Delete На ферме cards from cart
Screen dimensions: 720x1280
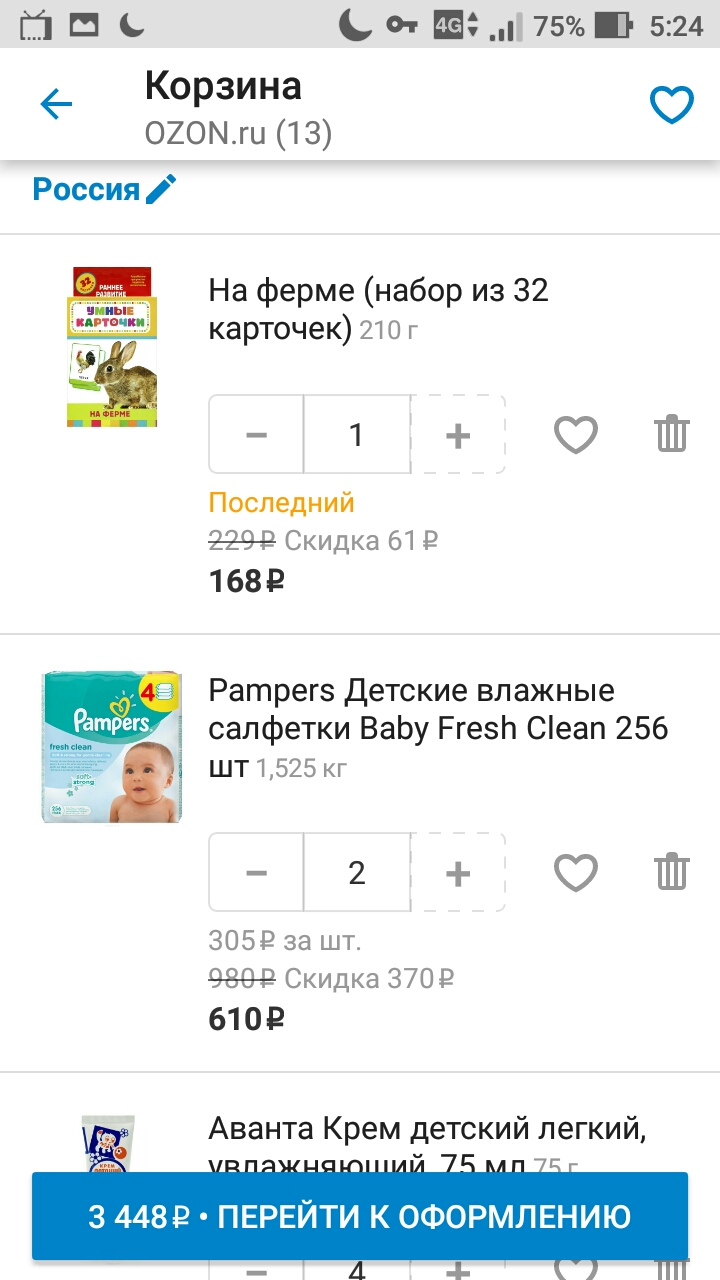tap(672, 435)
